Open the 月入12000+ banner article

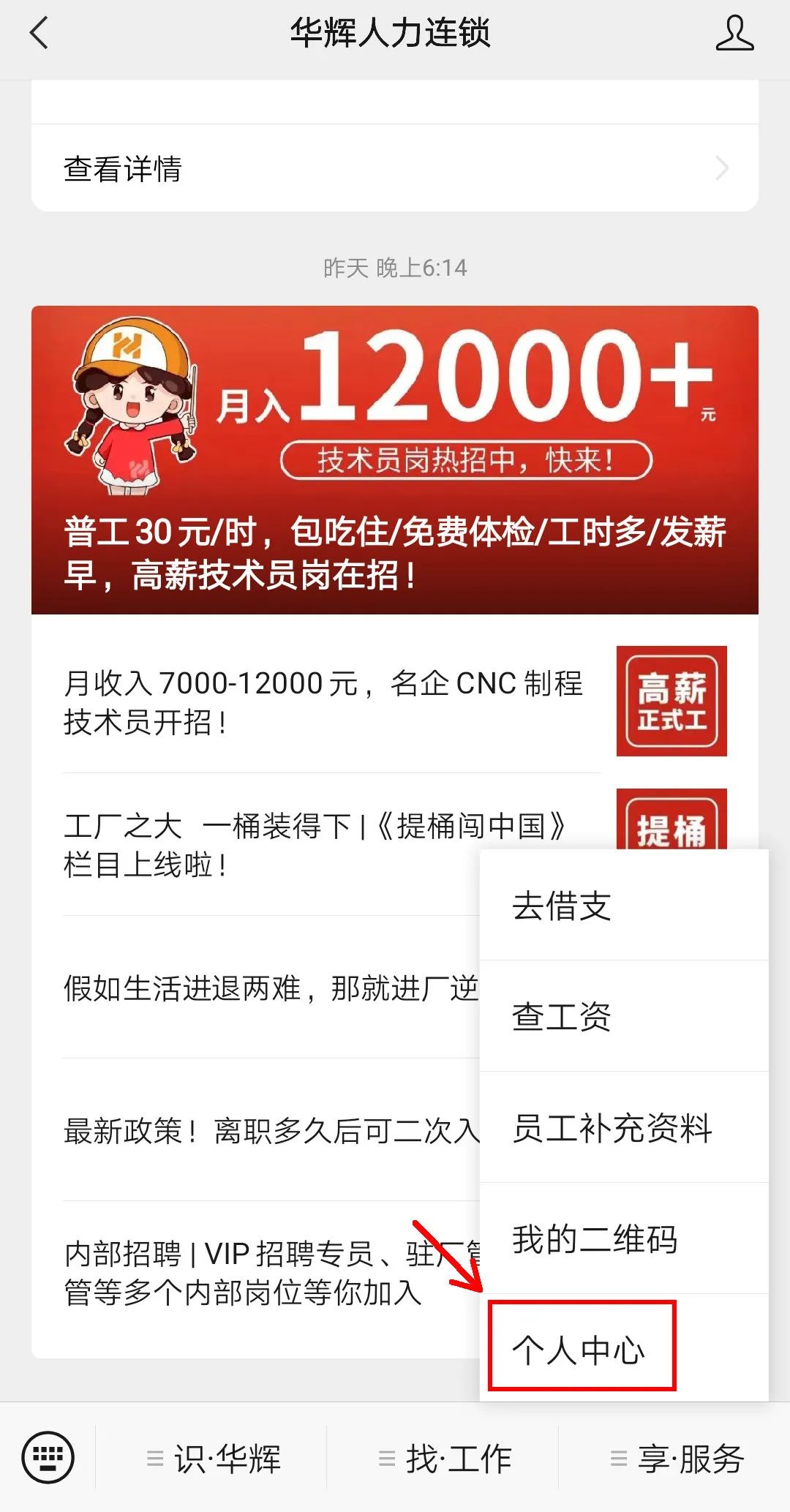pos(395,459)
